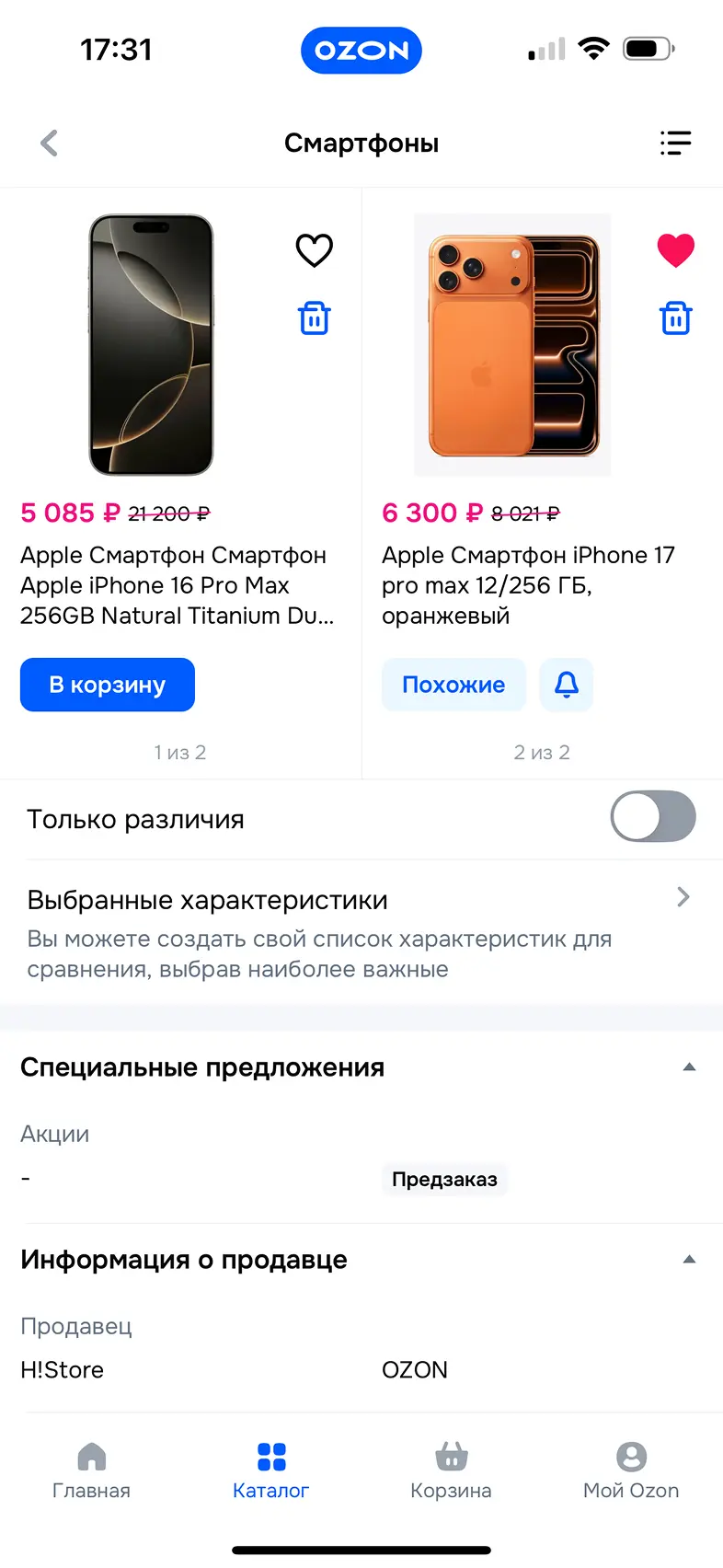Add iPhone 16 Pro Max to favorites

coord(314,250)
